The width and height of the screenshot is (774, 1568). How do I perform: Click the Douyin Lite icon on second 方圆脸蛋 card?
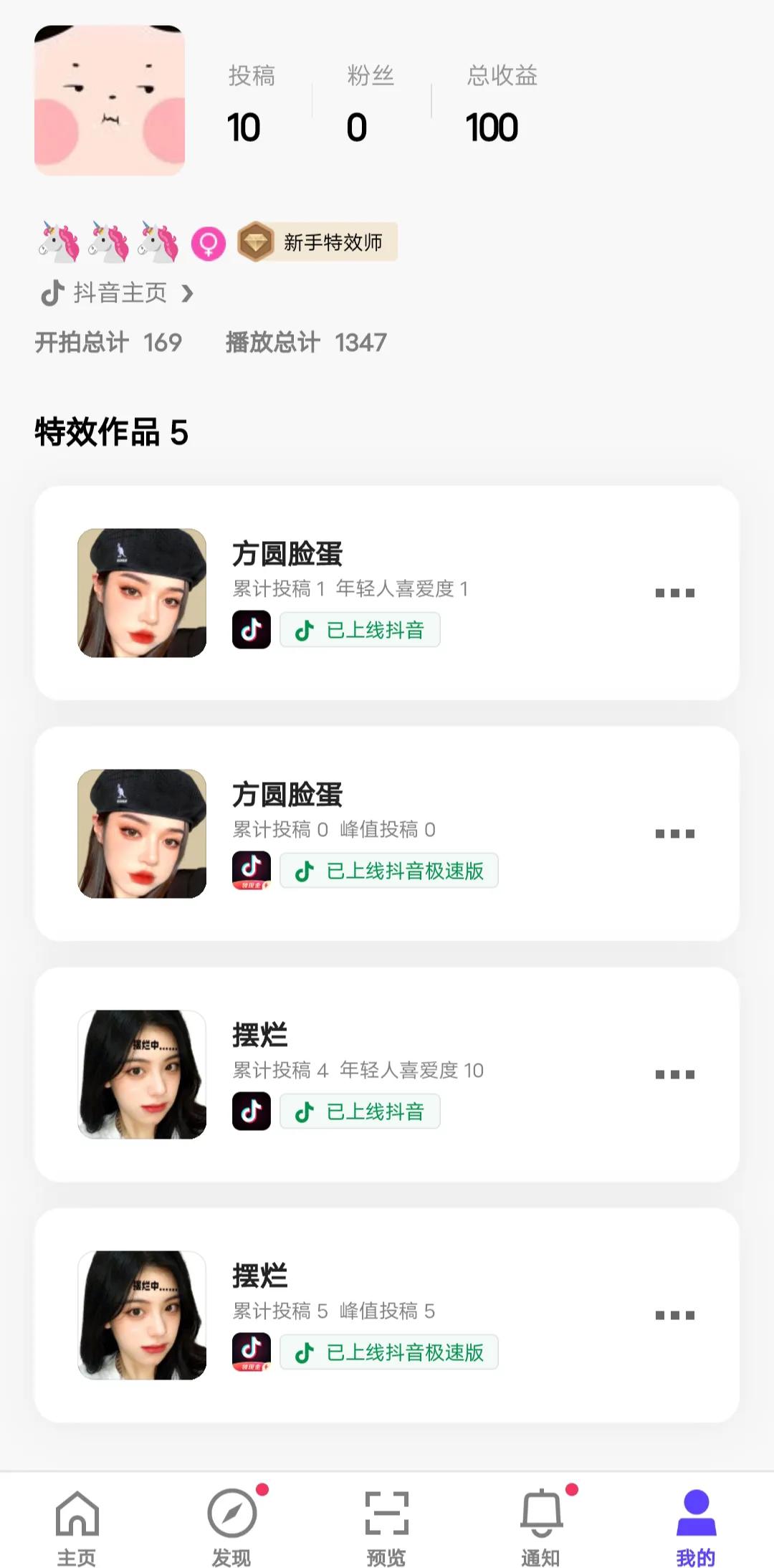[x=252, y=871]
